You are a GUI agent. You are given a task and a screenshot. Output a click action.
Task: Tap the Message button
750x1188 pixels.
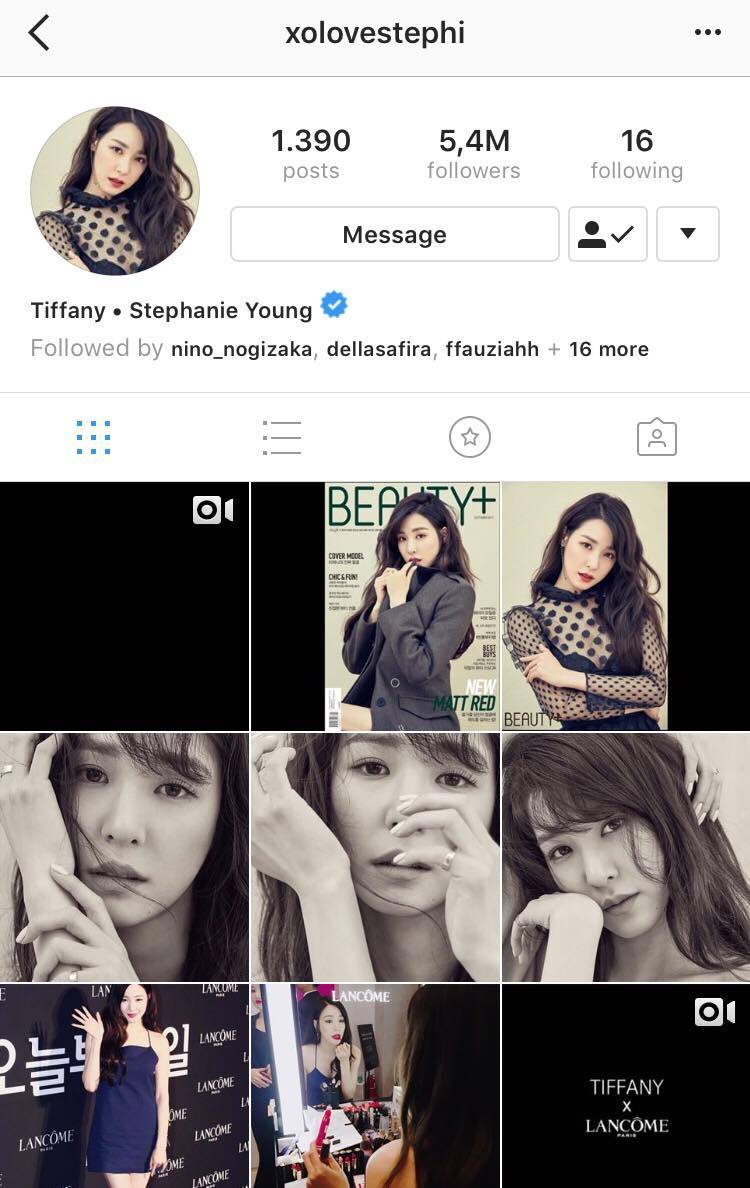pyautogui.click(x=394, y=234)
